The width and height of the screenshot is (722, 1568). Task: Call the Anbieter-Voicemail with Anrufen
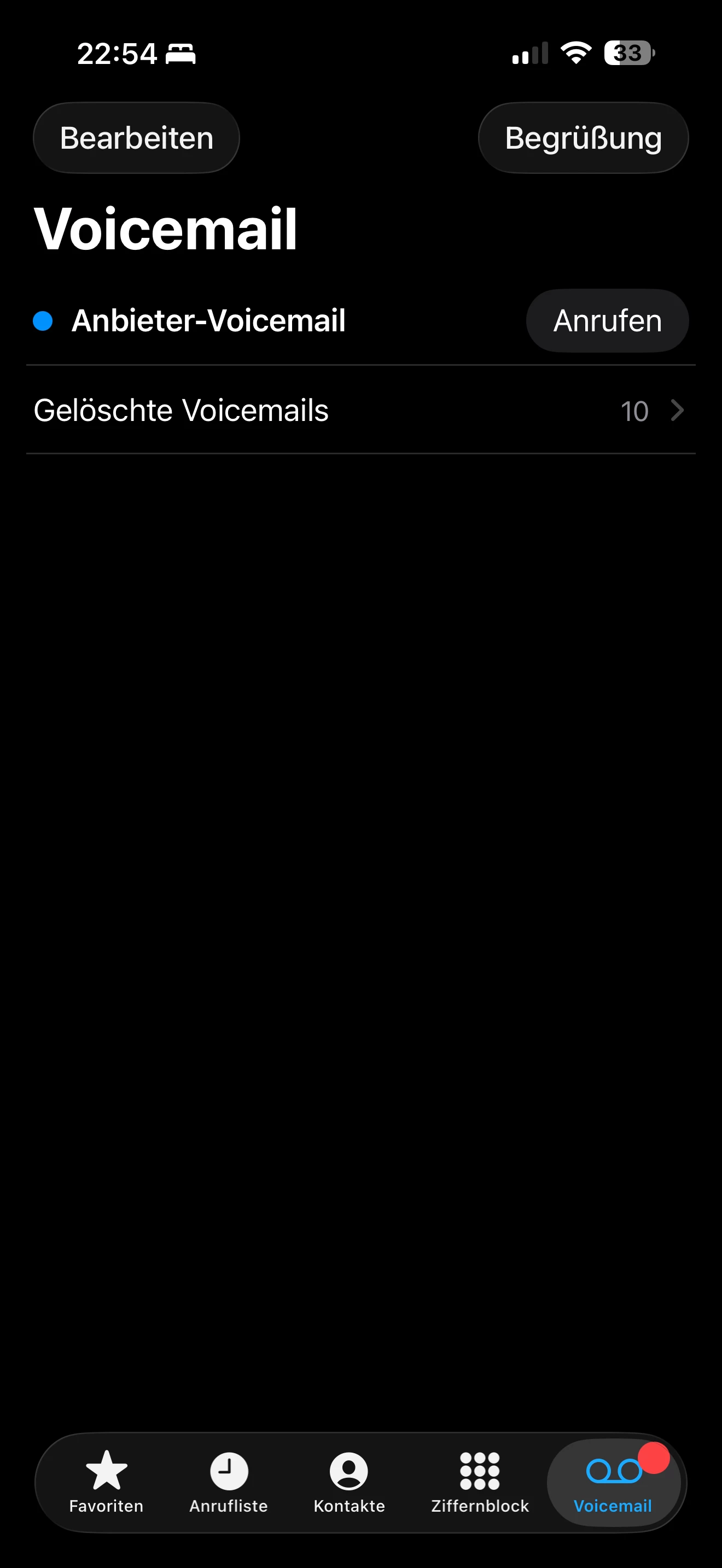(607, 321)
